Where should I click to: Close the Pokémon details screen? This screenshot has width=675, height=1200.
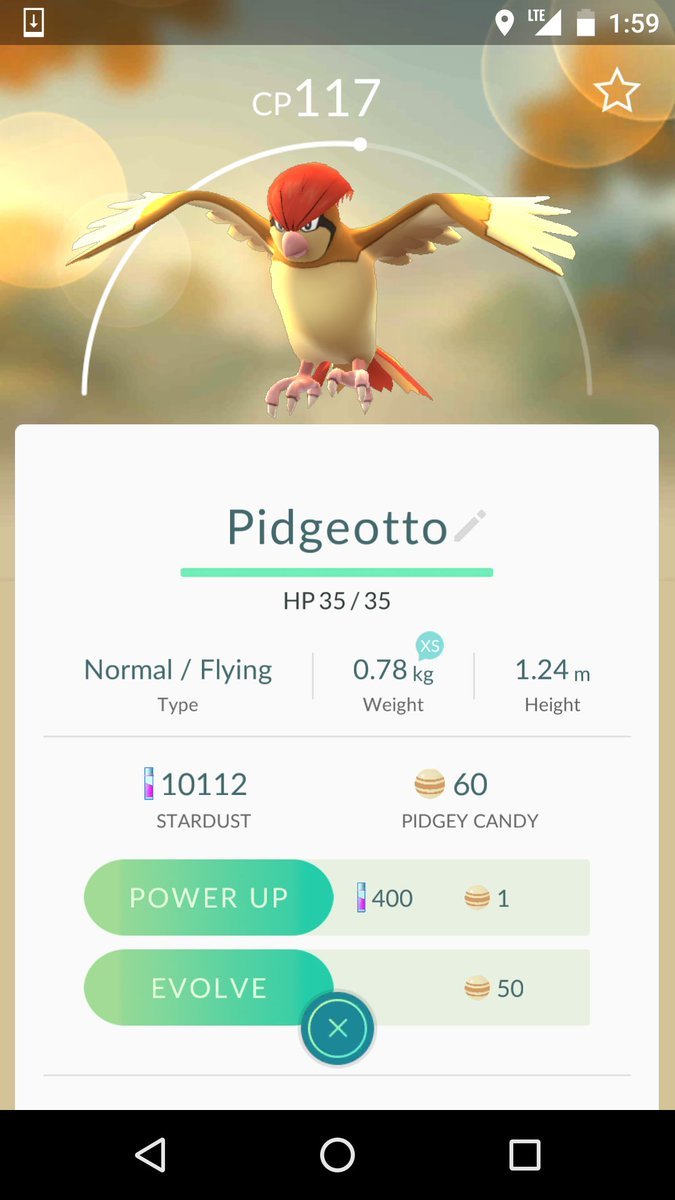pos(338,1028)
